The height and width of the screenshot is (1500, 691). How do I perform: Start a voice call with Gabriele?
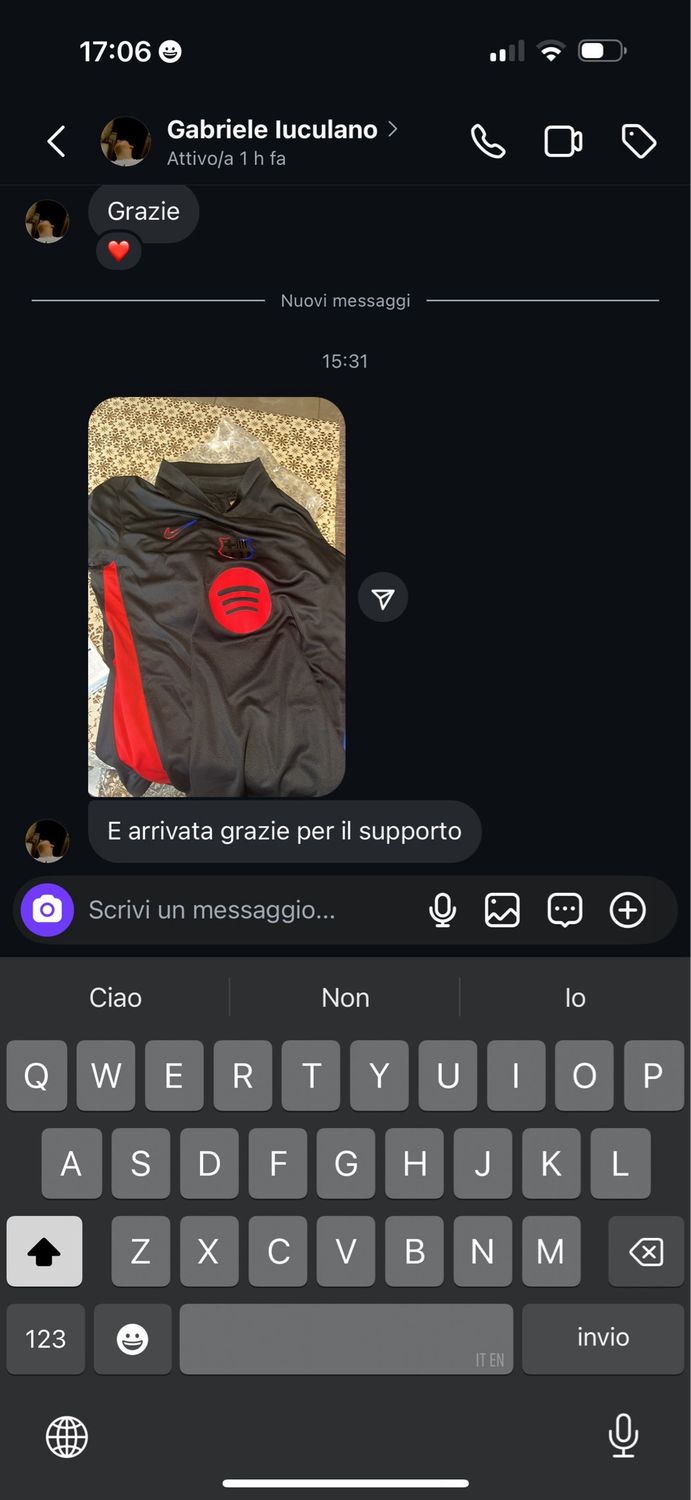[488, 142]
